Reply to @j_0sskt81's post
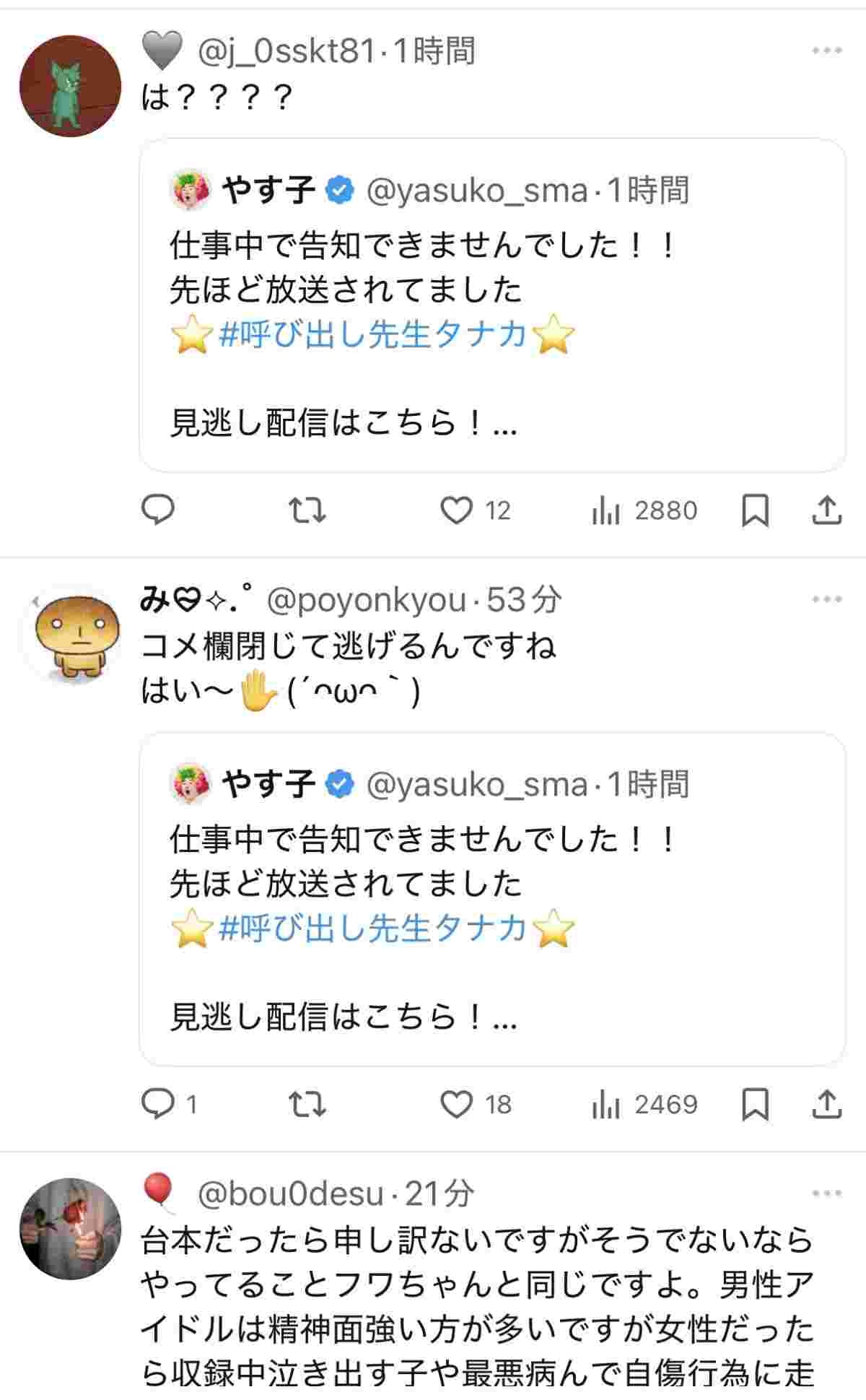The width and height of the screenshot is (866, 1400). pyautogui.click(x=157, y=510)
